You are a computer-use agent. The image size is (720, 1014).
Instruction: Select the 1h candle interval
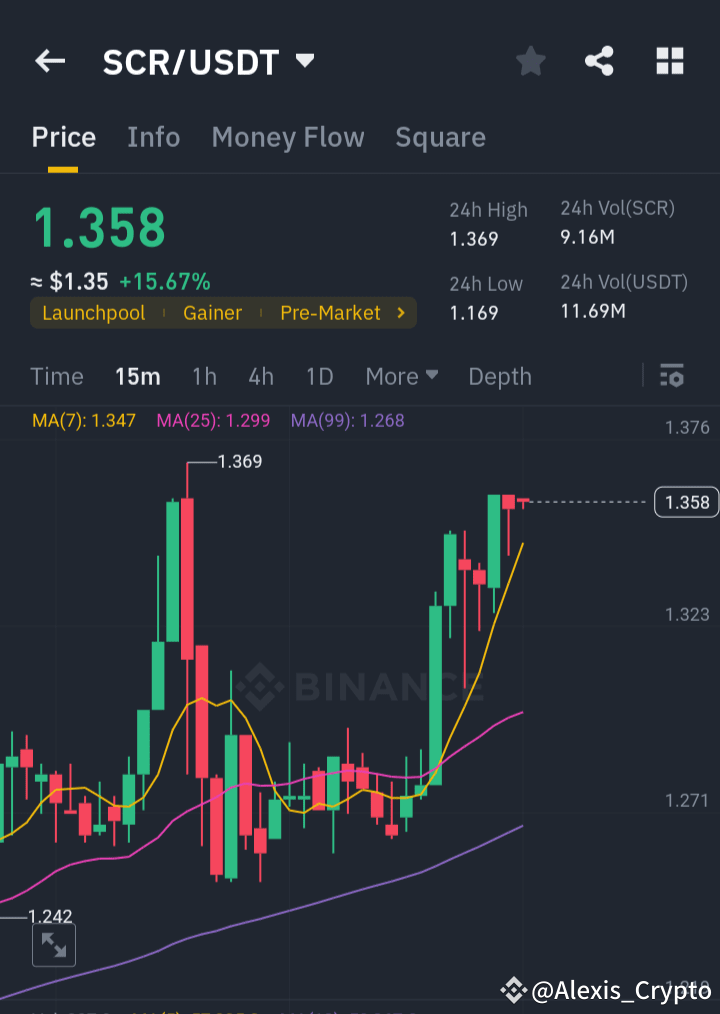[204, 376]
